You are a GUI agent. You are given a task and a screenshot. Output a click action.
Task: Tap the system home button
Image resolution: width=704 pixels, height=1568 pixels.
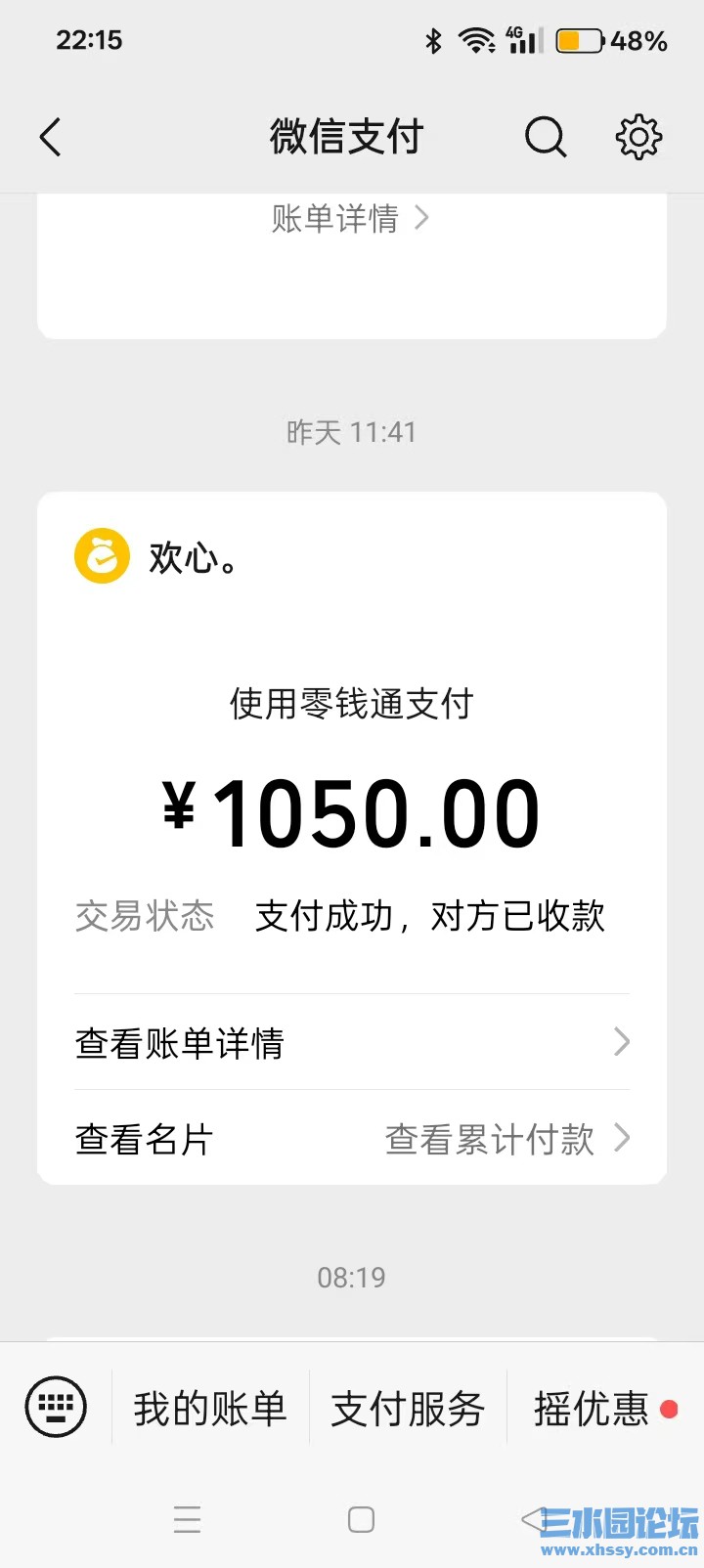coord(361,1519)
